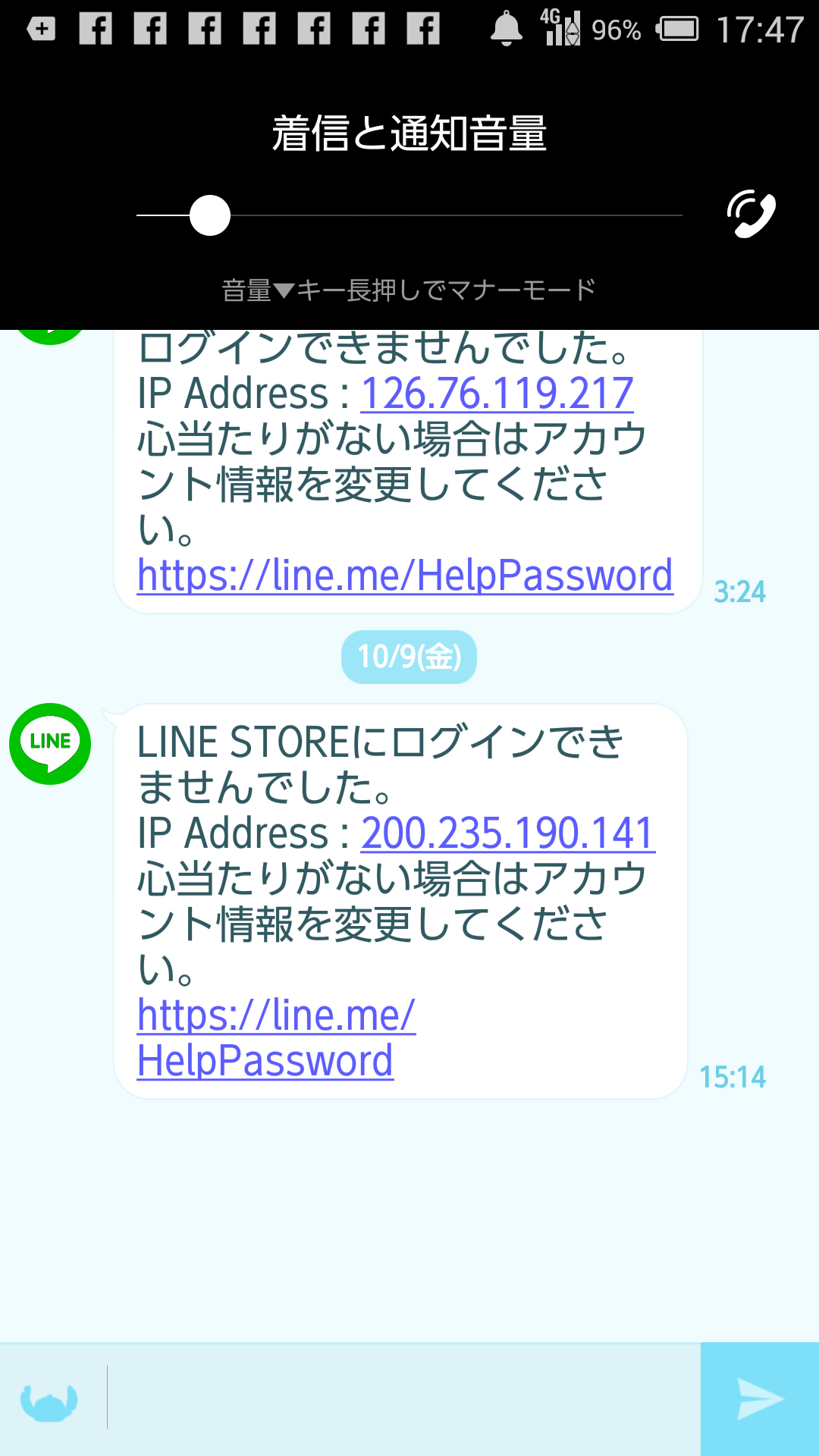Image resolution: width=819 pixels, height=1456 pixels.
Task: Open the HelpPassword link sent at 3:24
Action: click(405, 576)
